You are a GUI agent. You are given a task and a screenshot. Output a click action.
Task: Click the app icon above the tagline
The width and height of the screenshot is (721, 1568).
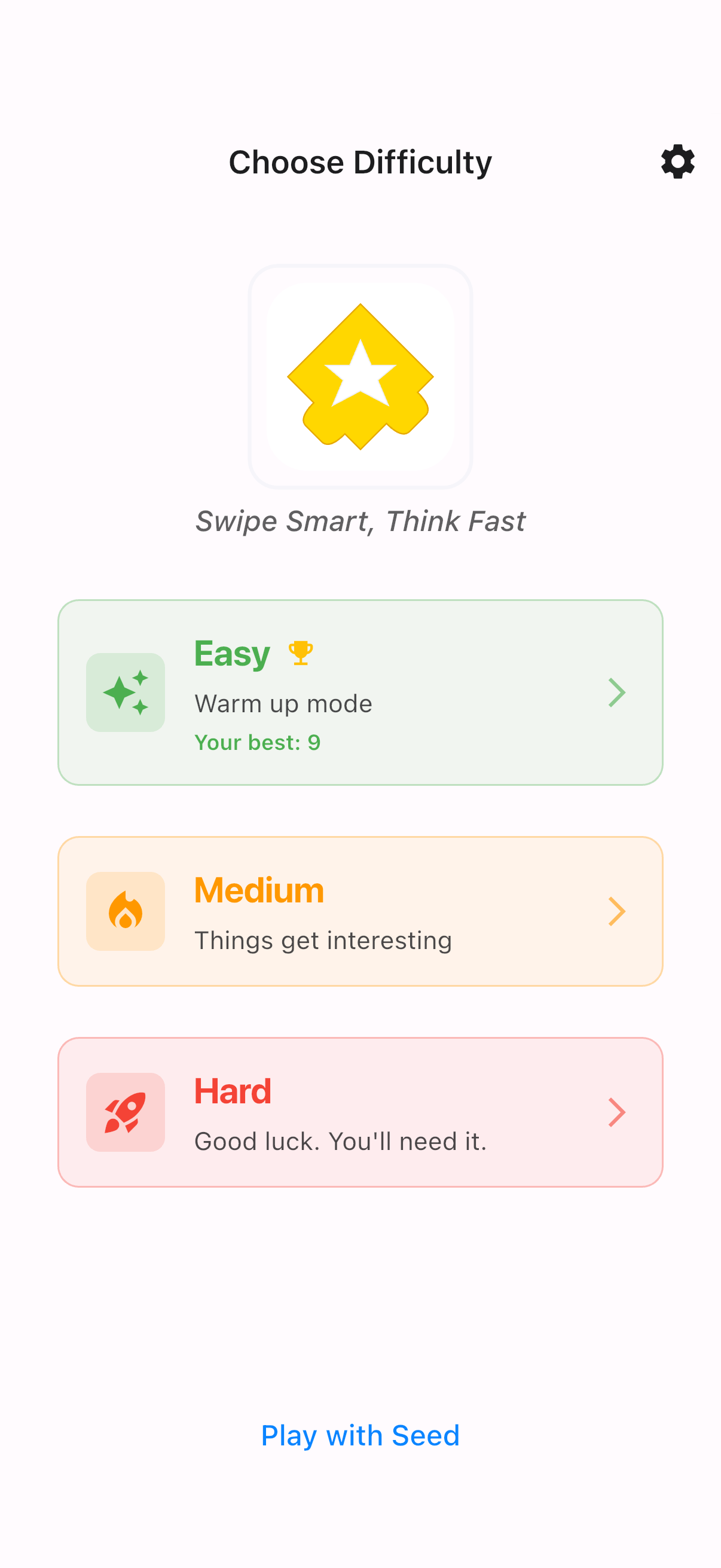point(360,376)
